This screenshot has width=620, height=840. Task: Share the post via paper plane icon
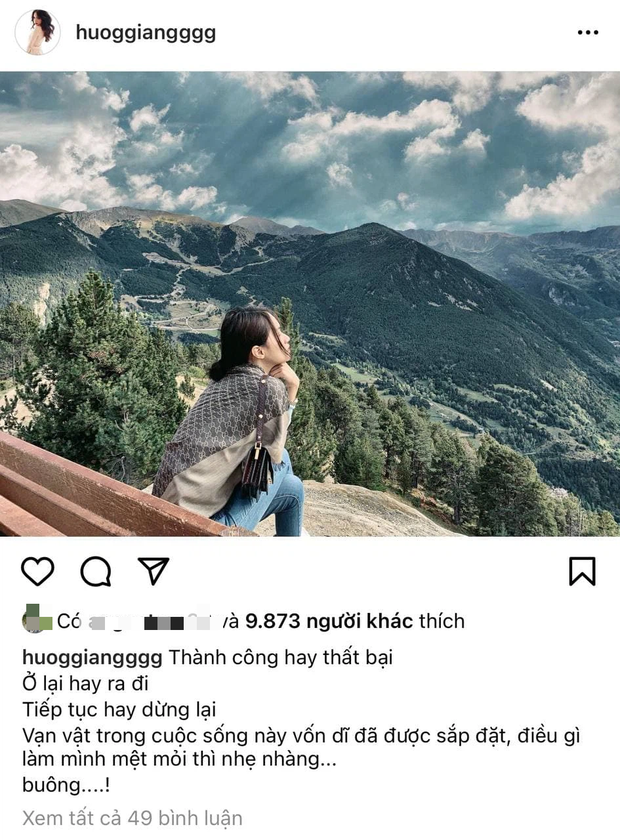tap(153, 571)
